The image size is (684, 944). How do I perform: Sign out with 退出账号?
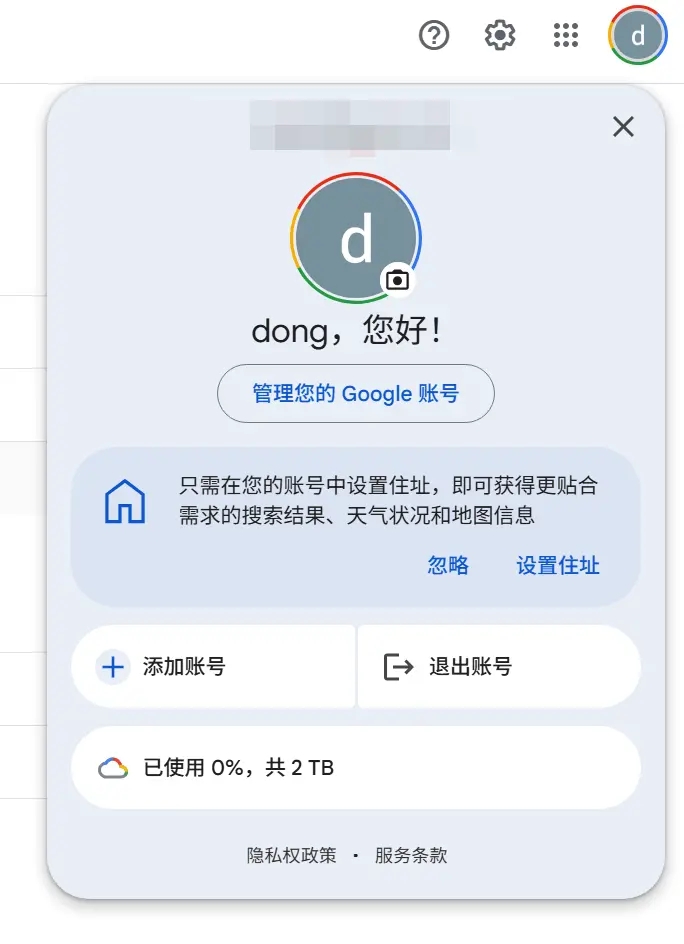(x=498, y=667)
